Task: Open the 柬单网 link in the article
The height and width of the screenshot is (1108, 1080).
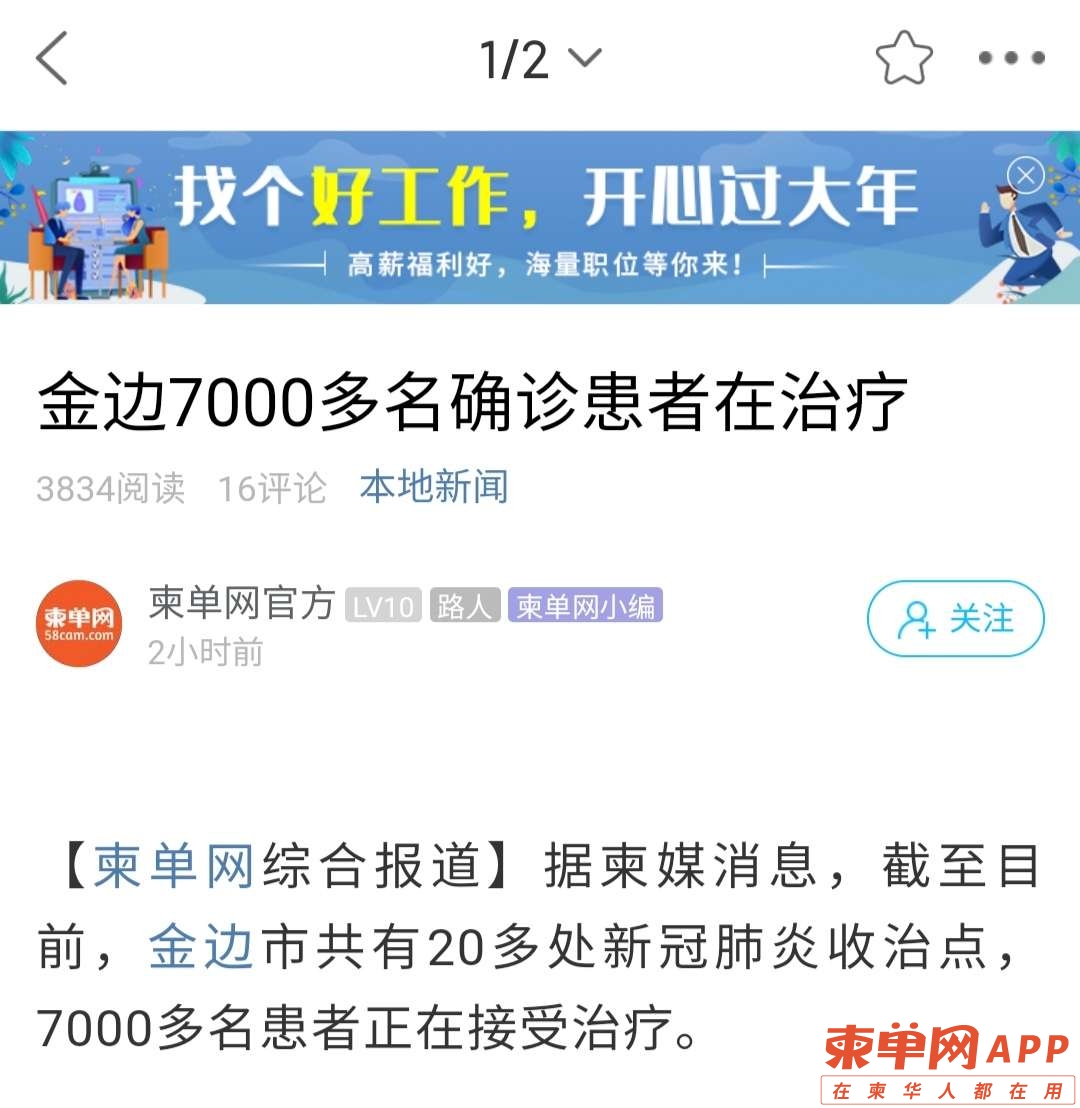Action: [173, 868]
